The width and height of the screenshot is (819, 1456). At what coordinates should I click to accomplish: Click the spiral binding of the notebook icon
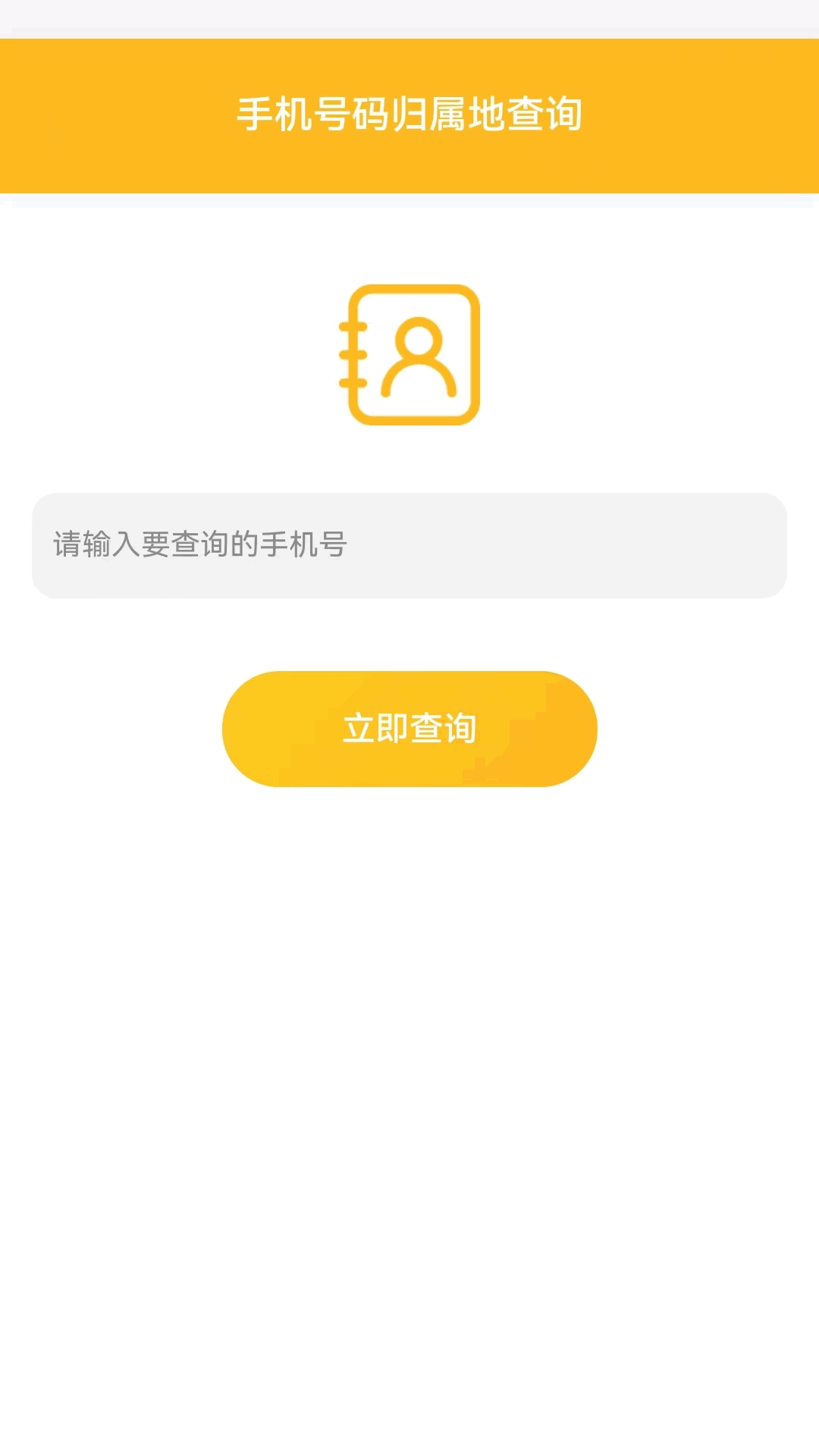351,356
